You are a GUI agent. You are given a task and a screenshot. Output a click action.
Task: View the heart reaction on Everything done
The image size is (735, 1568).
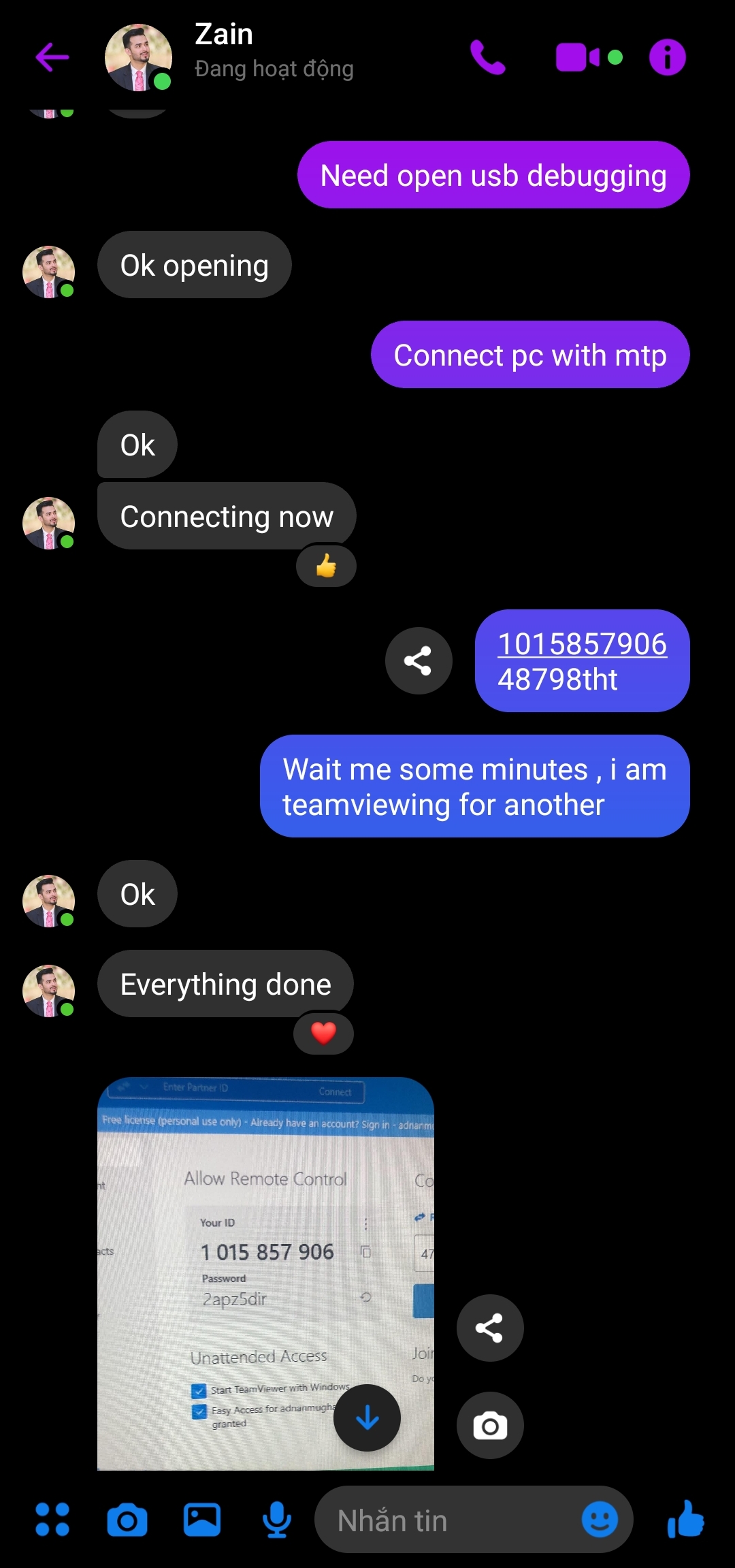pos(323,1033)
